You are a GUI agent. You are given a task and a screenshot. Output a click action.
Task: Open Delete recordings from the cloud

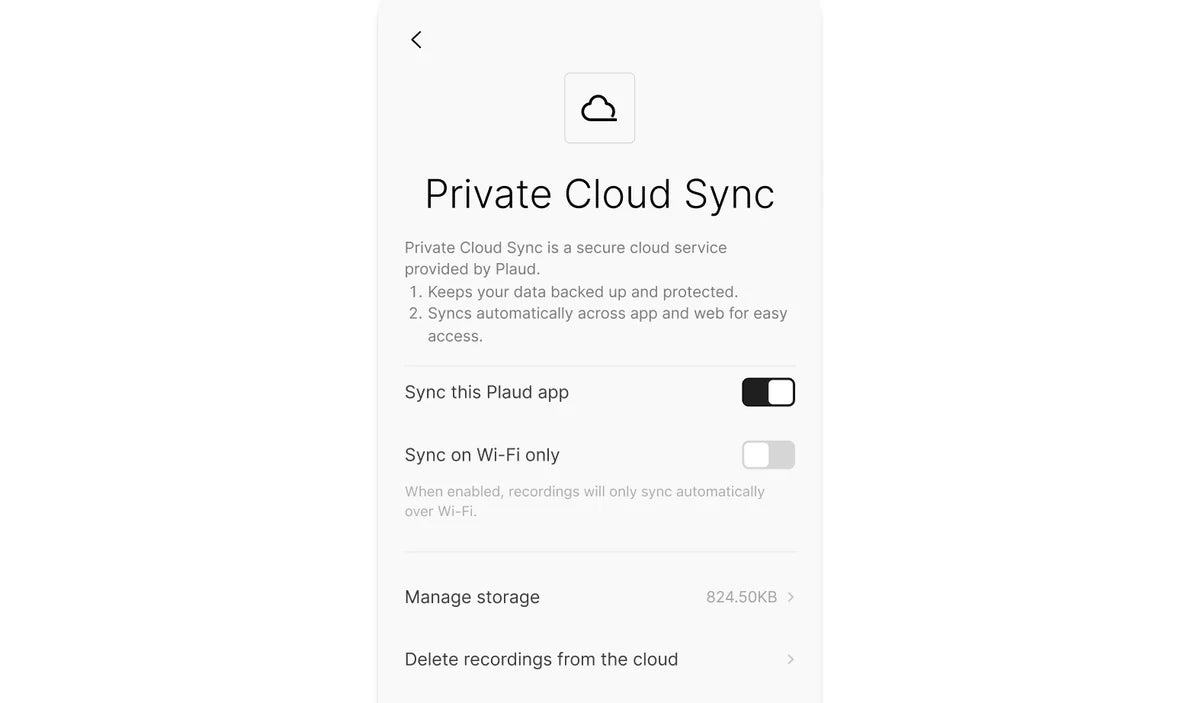(x=599, y=659)
